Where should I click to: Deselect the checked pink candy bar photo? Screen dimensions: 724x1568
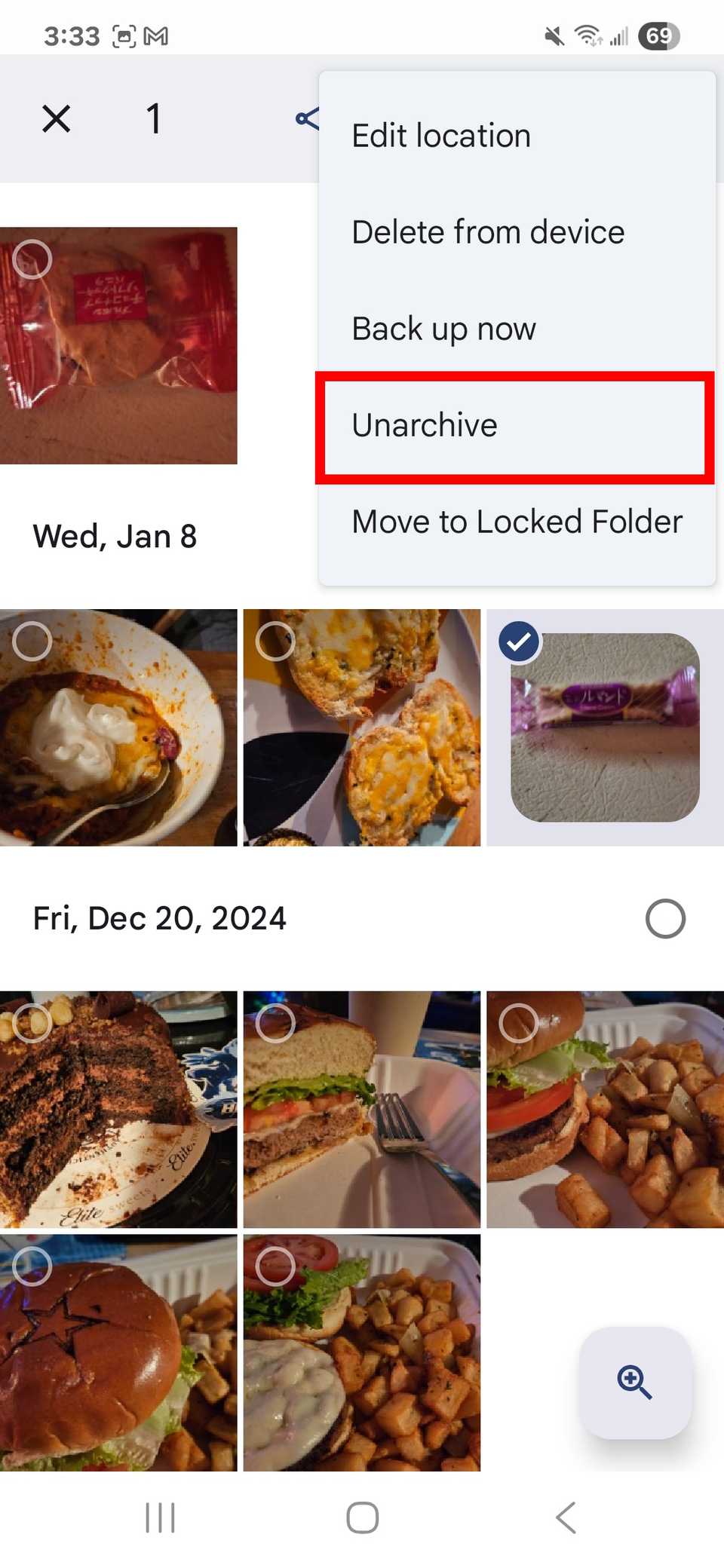pyautogui.click(x=519, y=642)
